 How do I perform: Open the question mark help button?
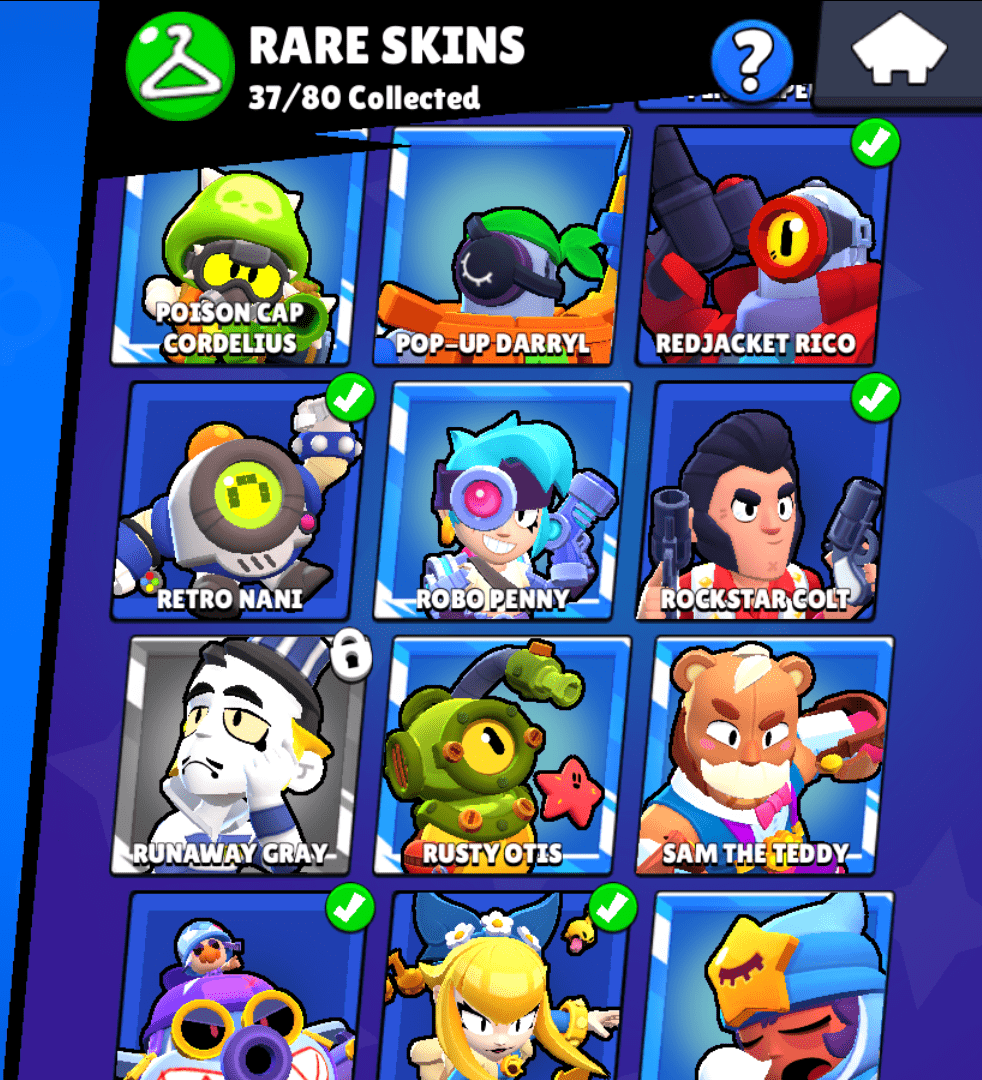tap(751, 60)
